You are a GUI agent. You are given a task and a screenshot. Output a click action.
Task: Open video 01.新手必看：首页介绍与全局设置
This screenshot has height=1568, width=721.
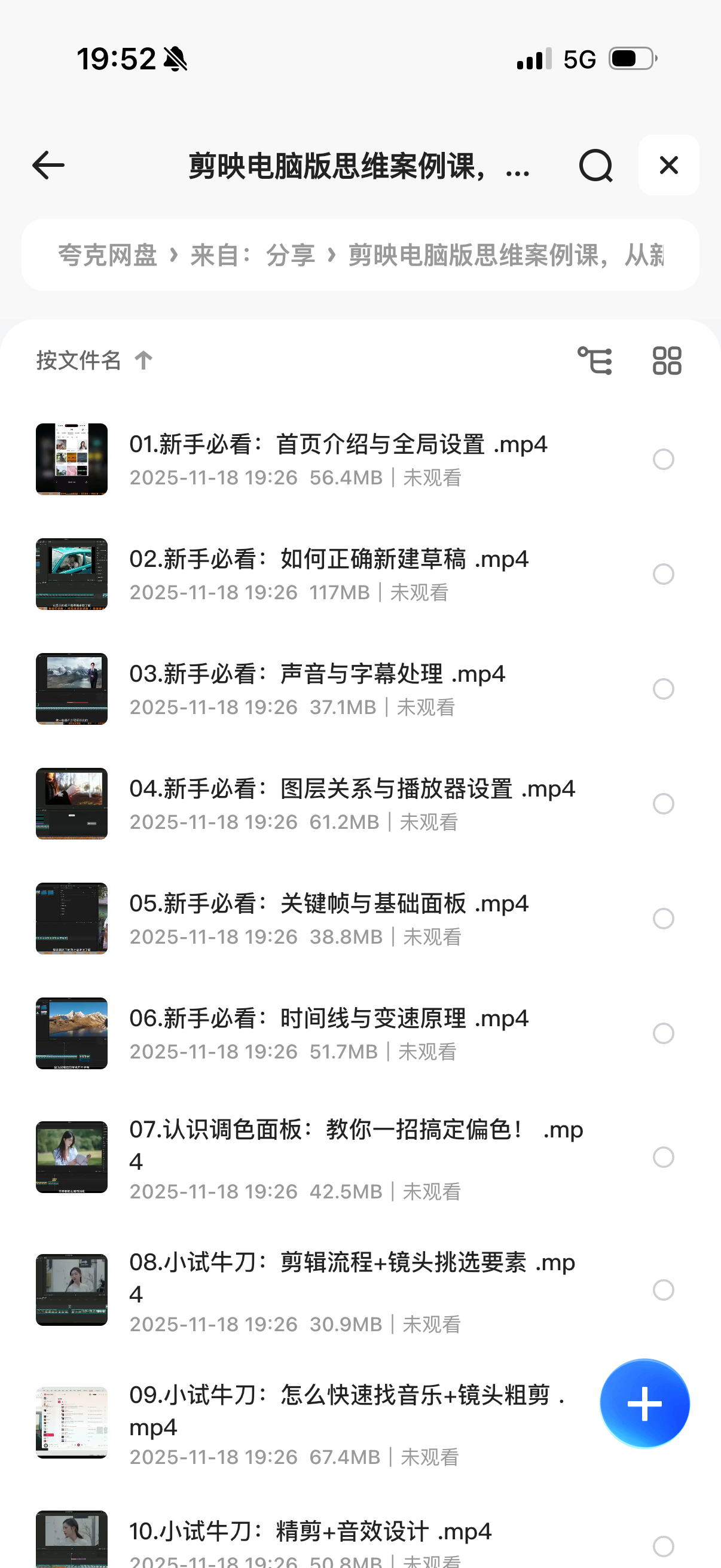[338, 445]
